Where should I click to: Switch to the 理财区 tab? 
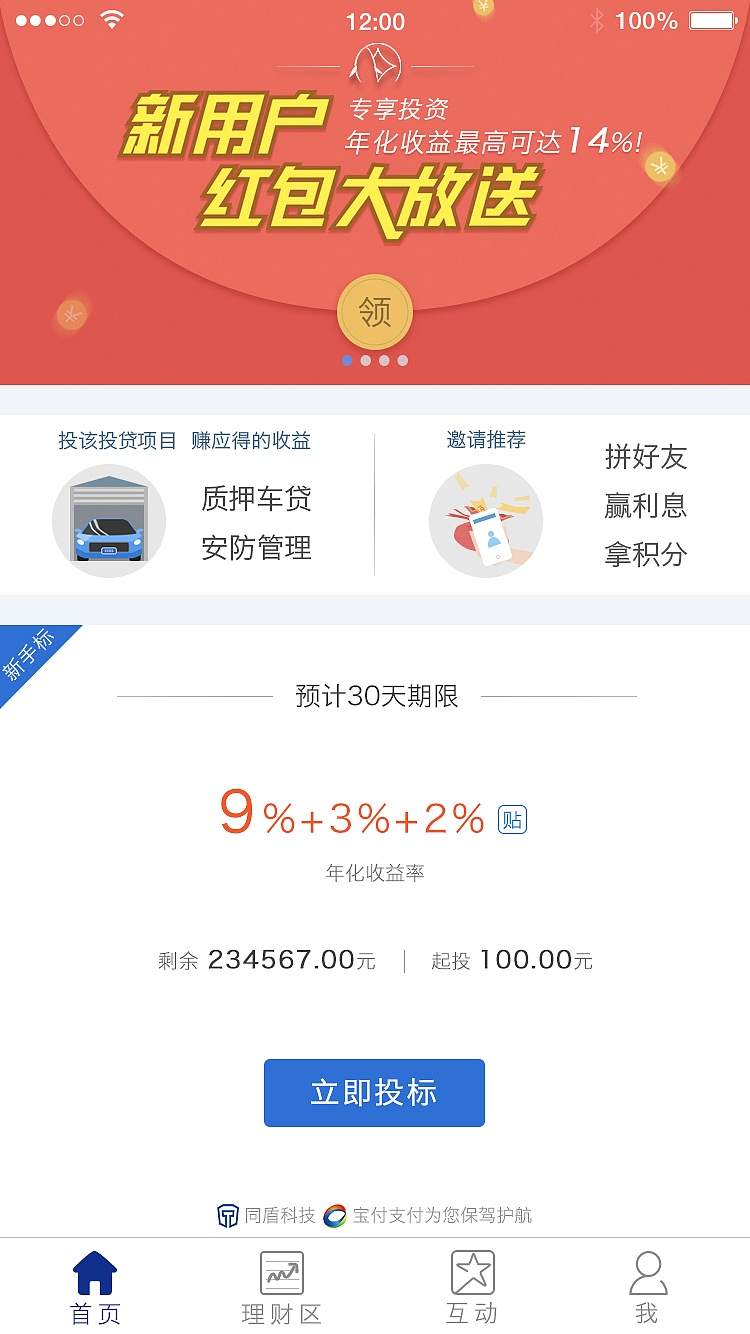pyautogui.click(x=281, y=1288)
